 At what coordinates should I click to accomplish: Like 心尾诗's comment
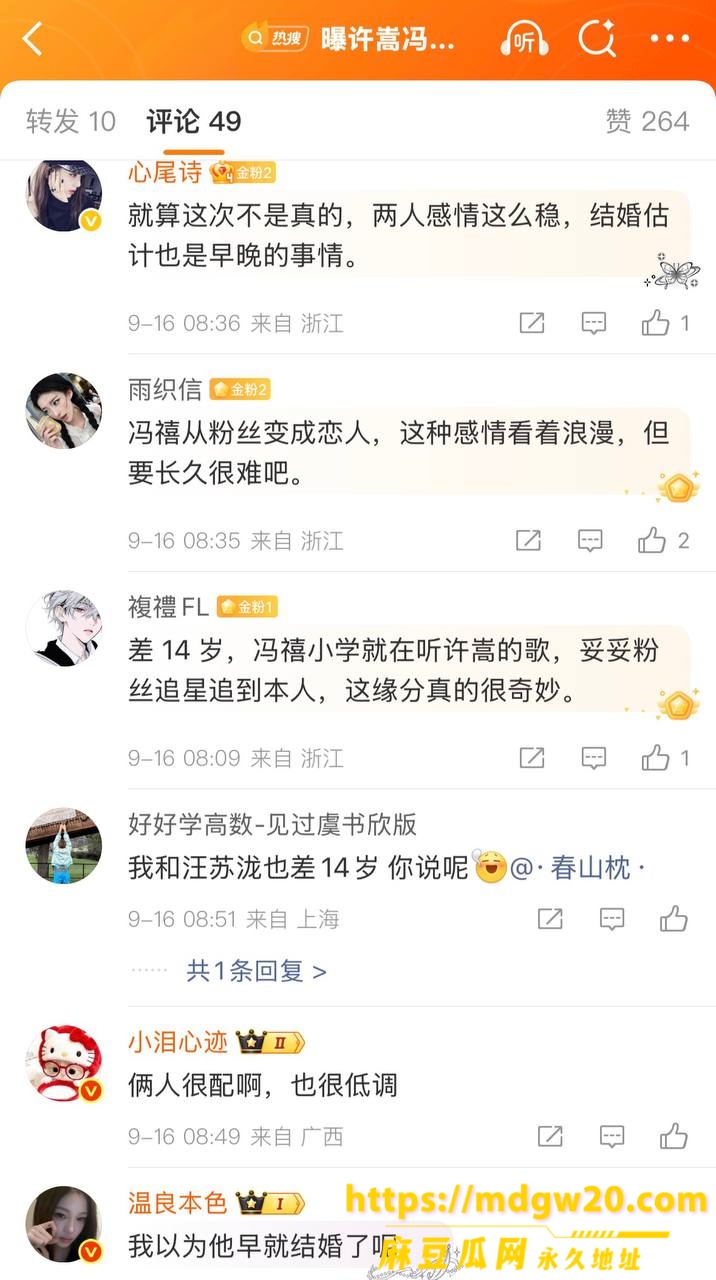coord(665,323)
